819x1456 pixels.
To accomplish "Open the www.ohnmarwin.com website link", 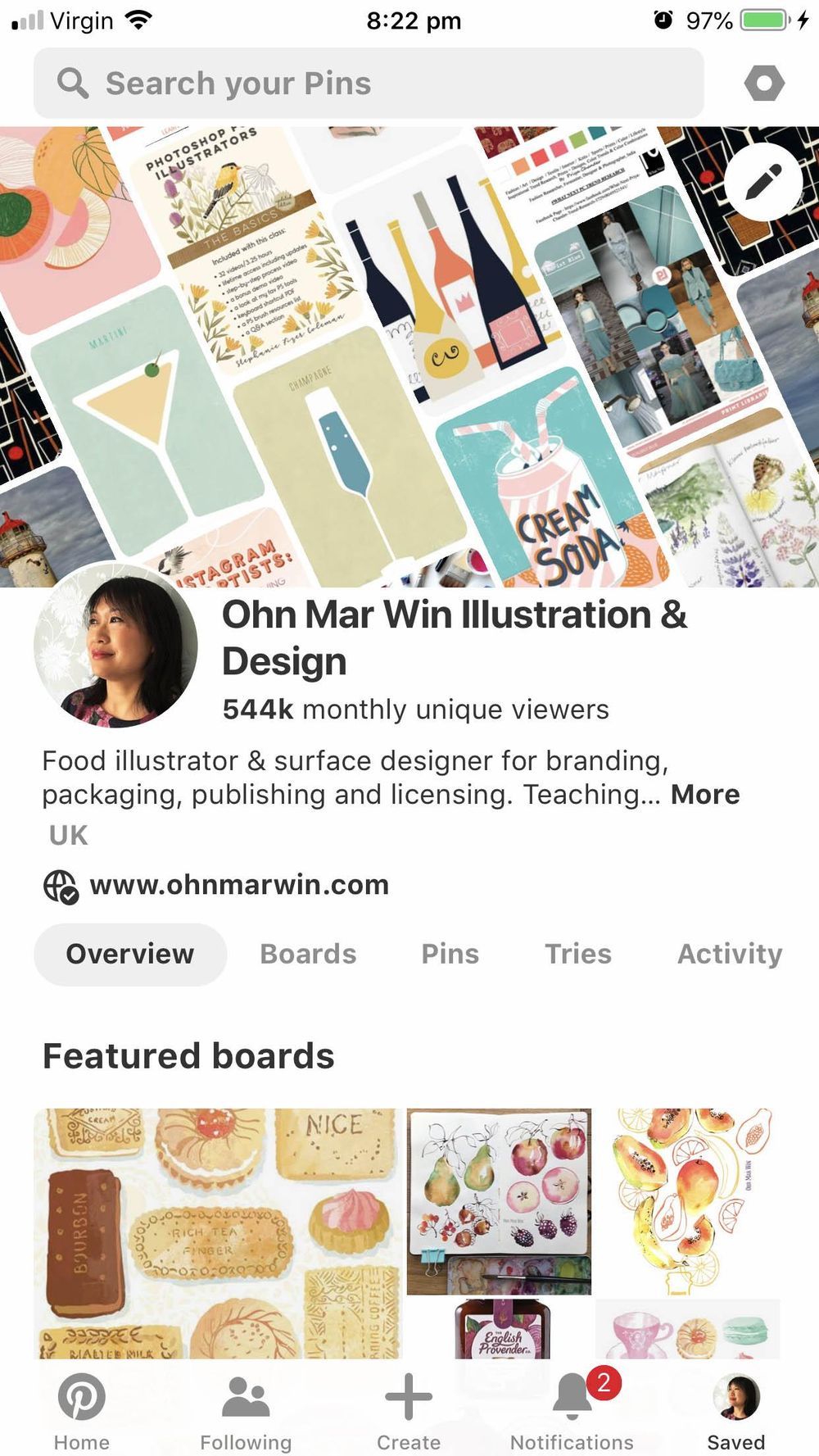I will click(238, 885).
